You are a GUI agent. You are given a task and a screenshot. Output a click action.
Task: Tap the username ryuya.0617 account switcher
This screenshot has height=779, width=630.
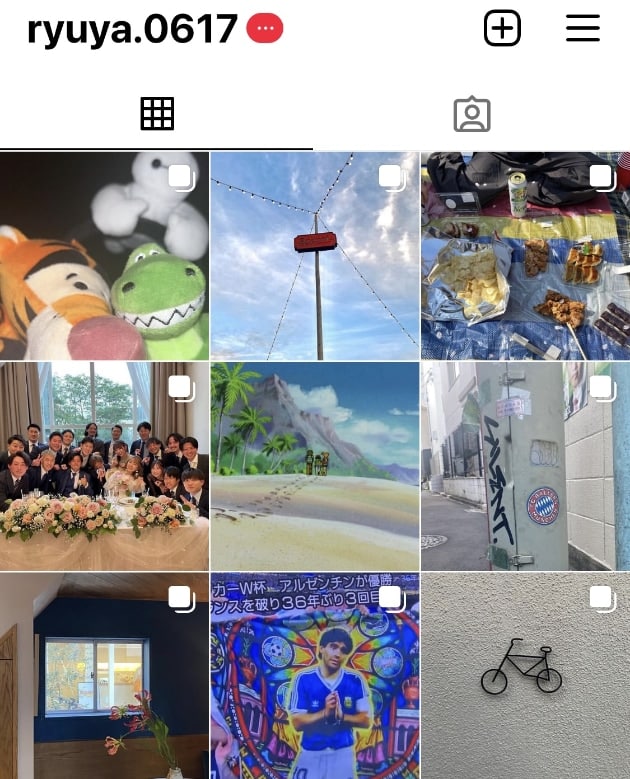132,30
